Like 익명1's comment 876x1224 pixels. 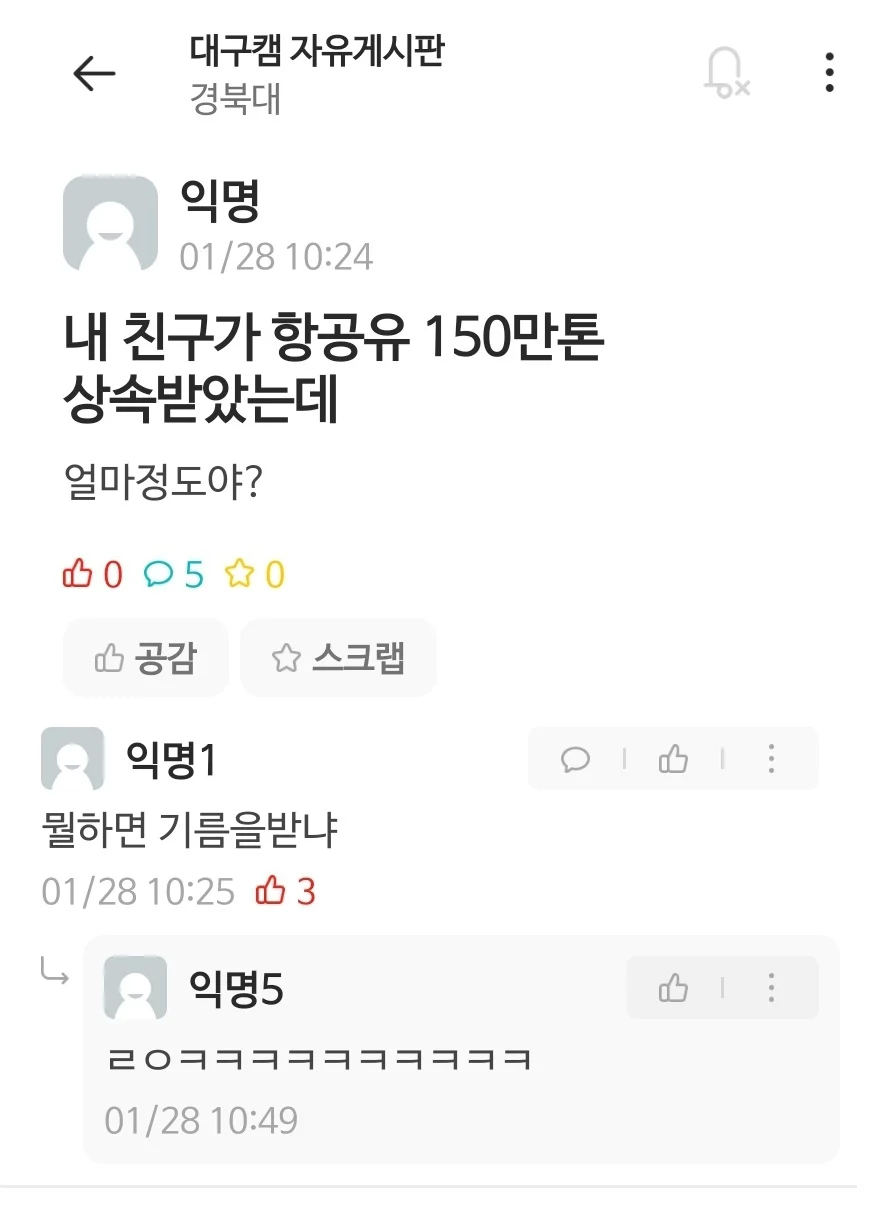673,760
